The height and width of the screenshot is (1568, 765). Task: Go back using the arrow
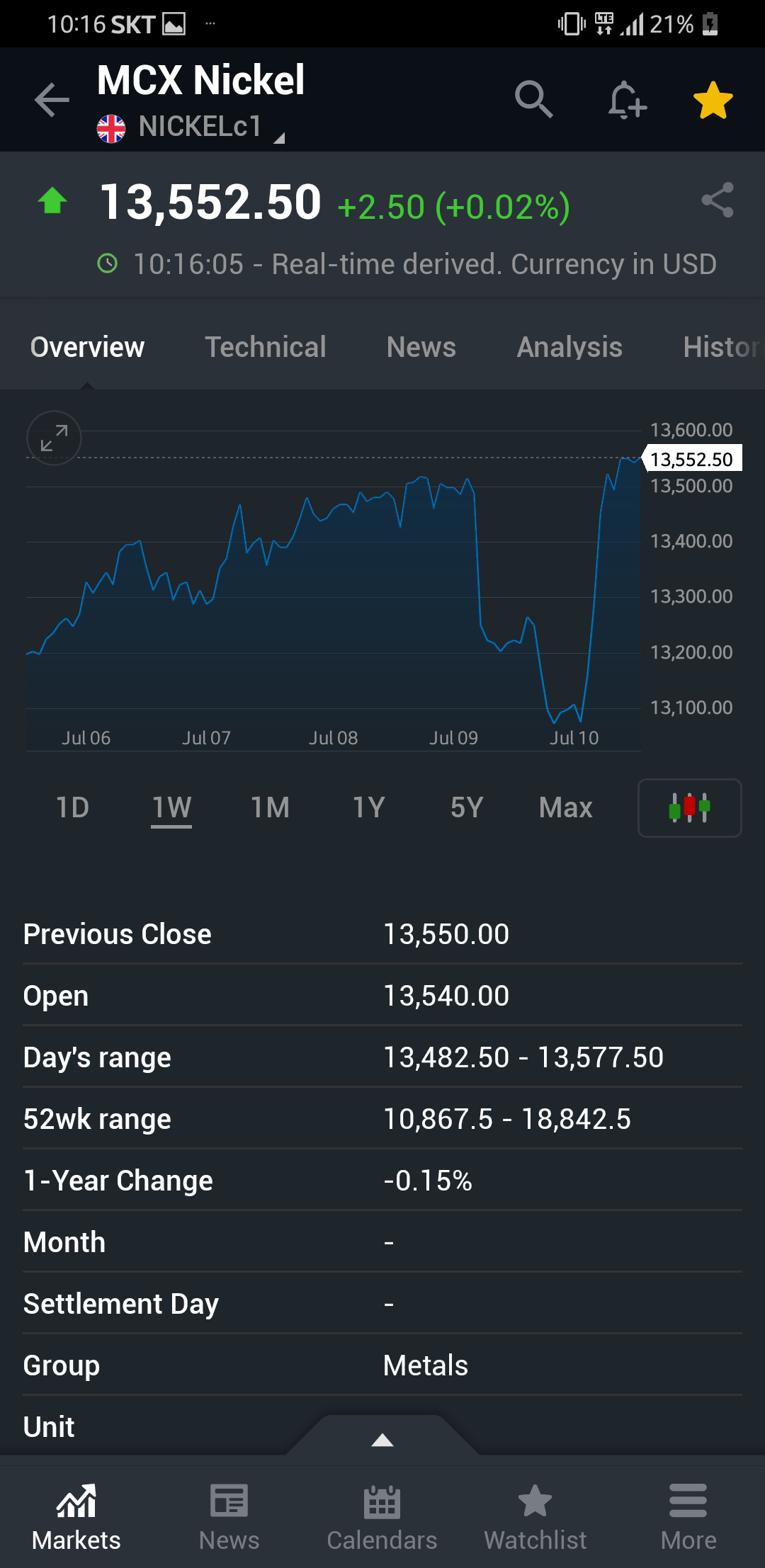point(52,99)
